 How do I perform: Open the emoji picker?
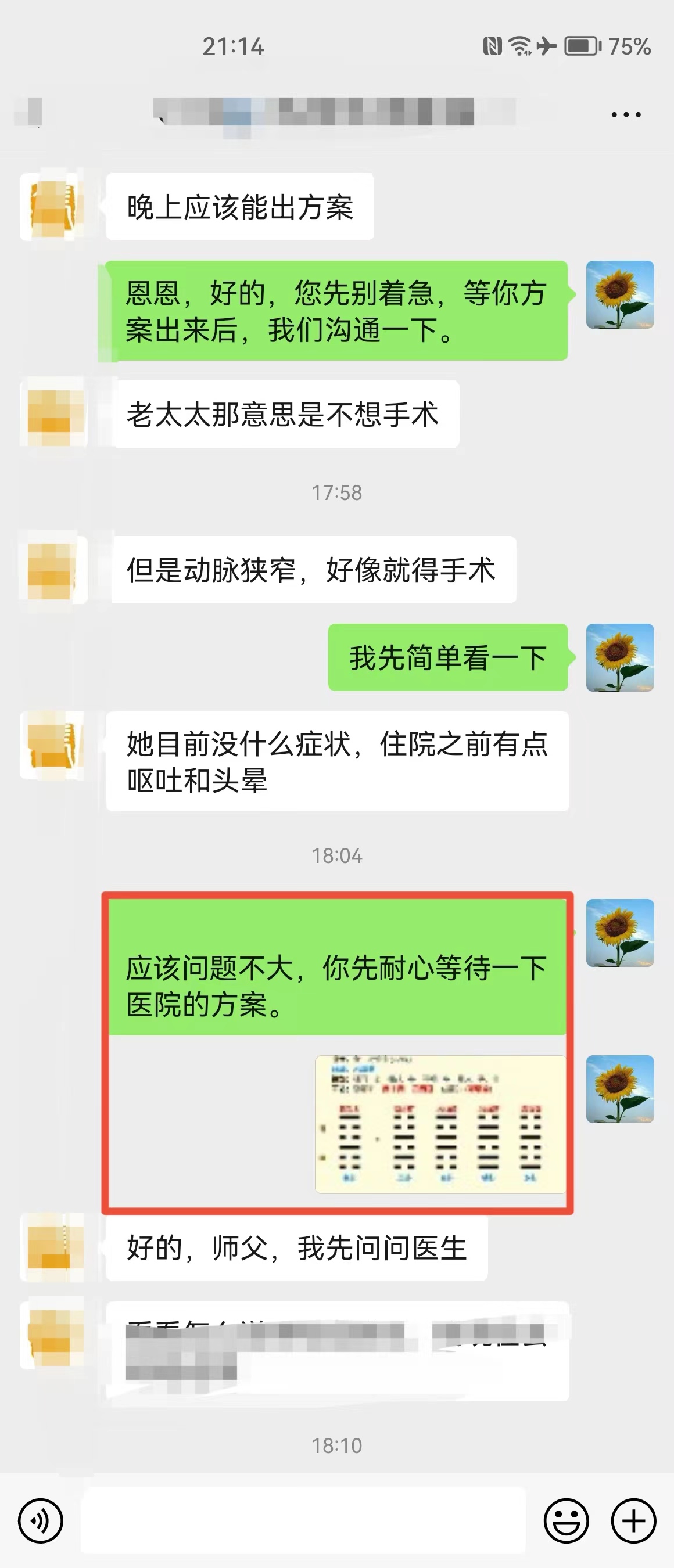[565, 1520]
